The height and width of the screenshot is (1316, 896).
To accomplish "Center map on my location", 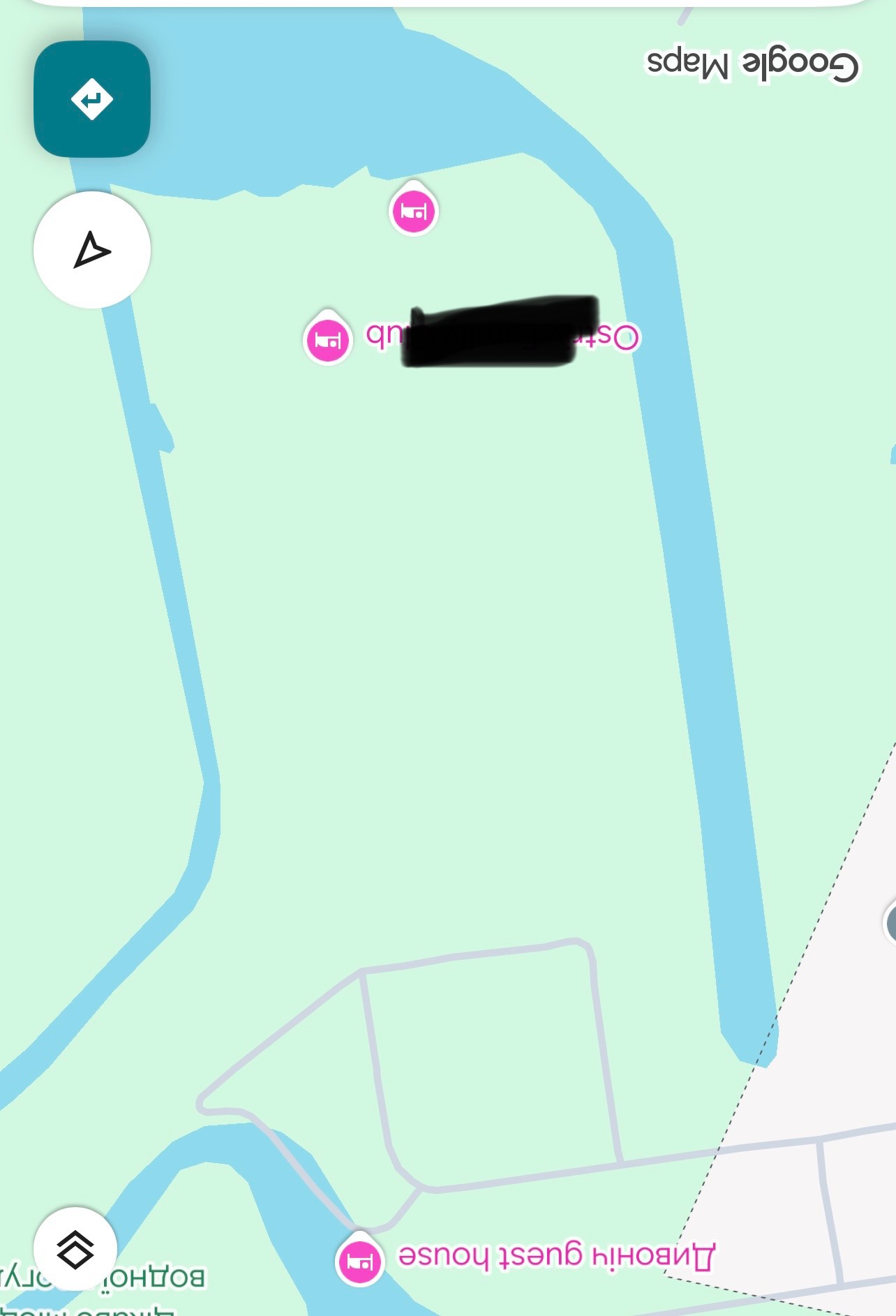I will (x=92, y=250).
